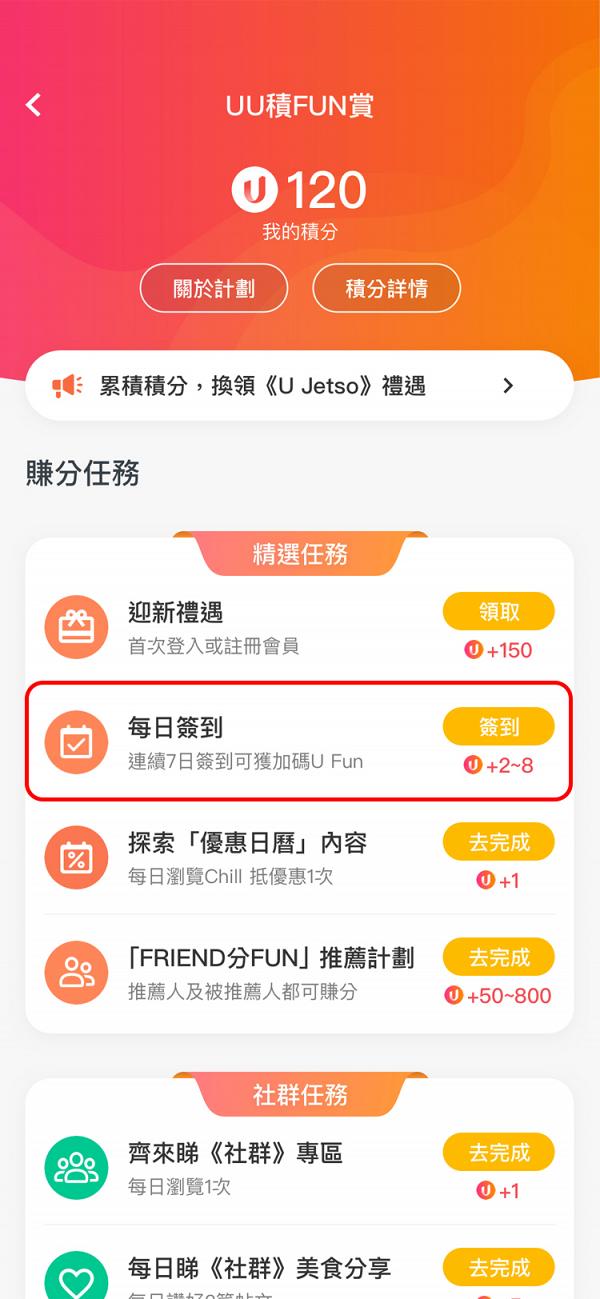This screenshot has width=600, height=1299.
Task: Claim the 迎新禮遇 reward with 領取
Action: pyautogui.click(x=499, y=611)
